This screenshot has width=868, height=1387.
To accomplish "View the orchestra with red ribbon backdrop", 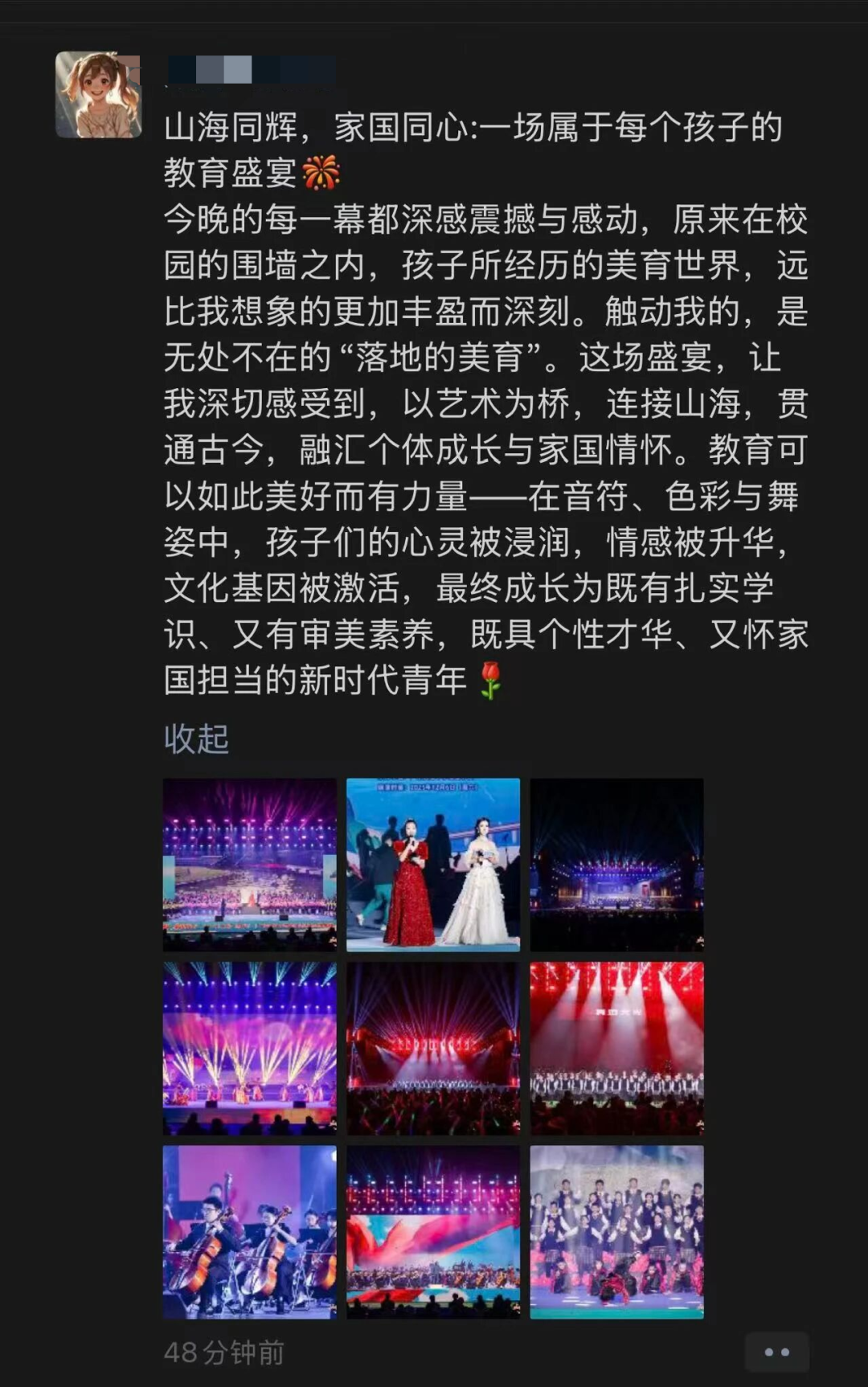I will click(432, 1232).
